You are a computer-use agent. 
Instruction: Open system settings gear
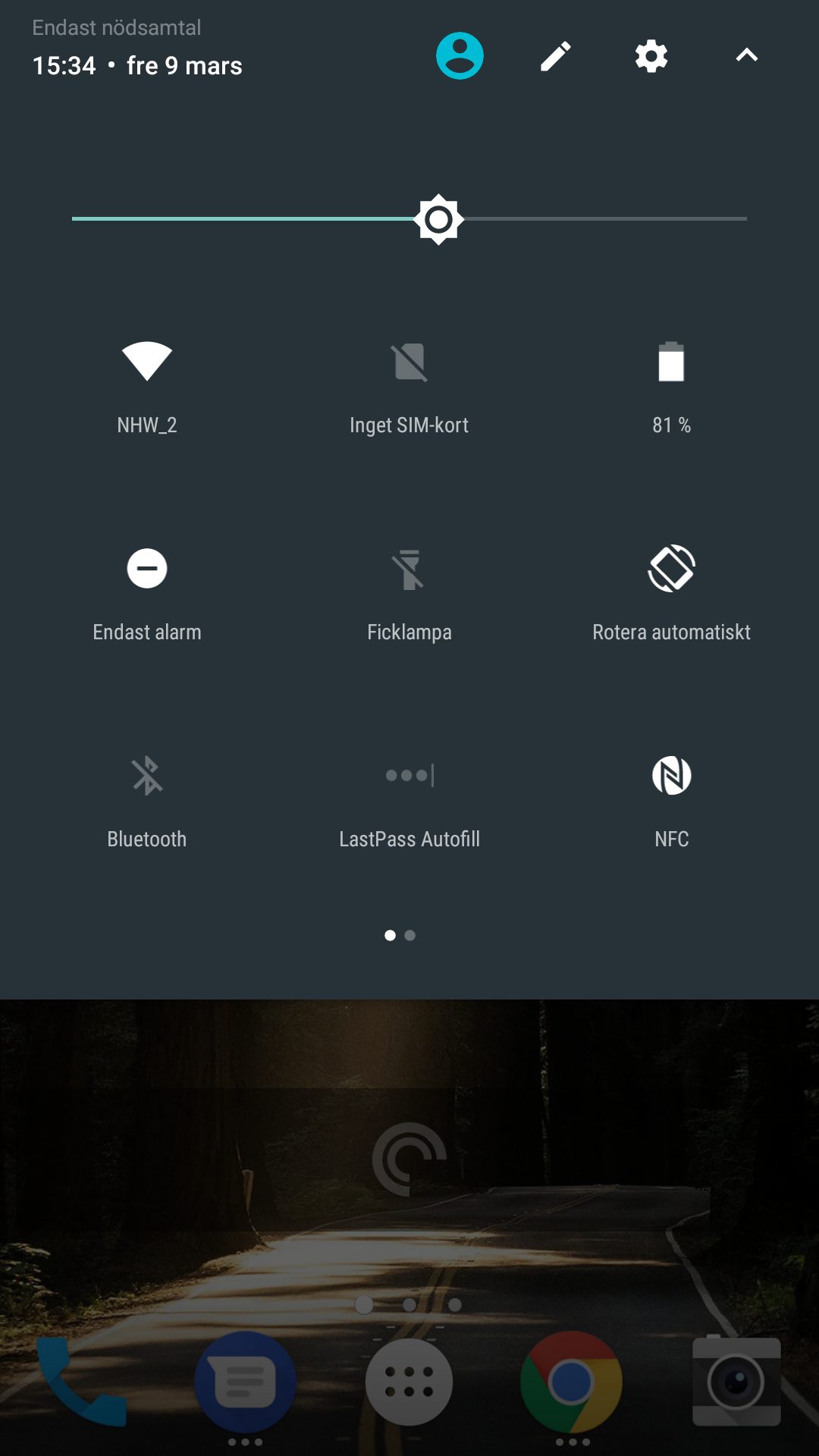651,56
